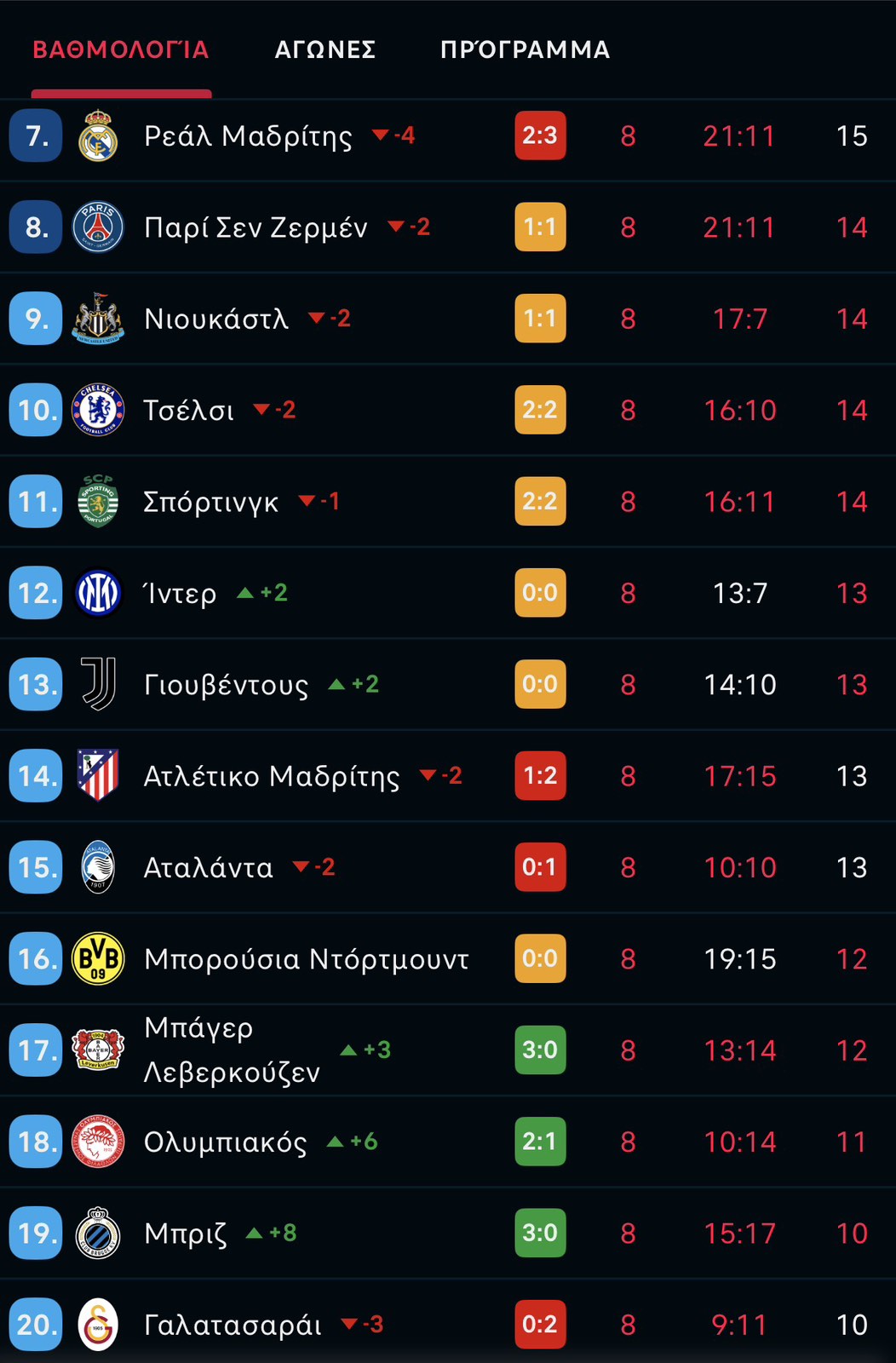The image size is (896, 1363).
Task: Switch to the ΑΓΩΝΕΣ tab
Action: coord(325,49)
